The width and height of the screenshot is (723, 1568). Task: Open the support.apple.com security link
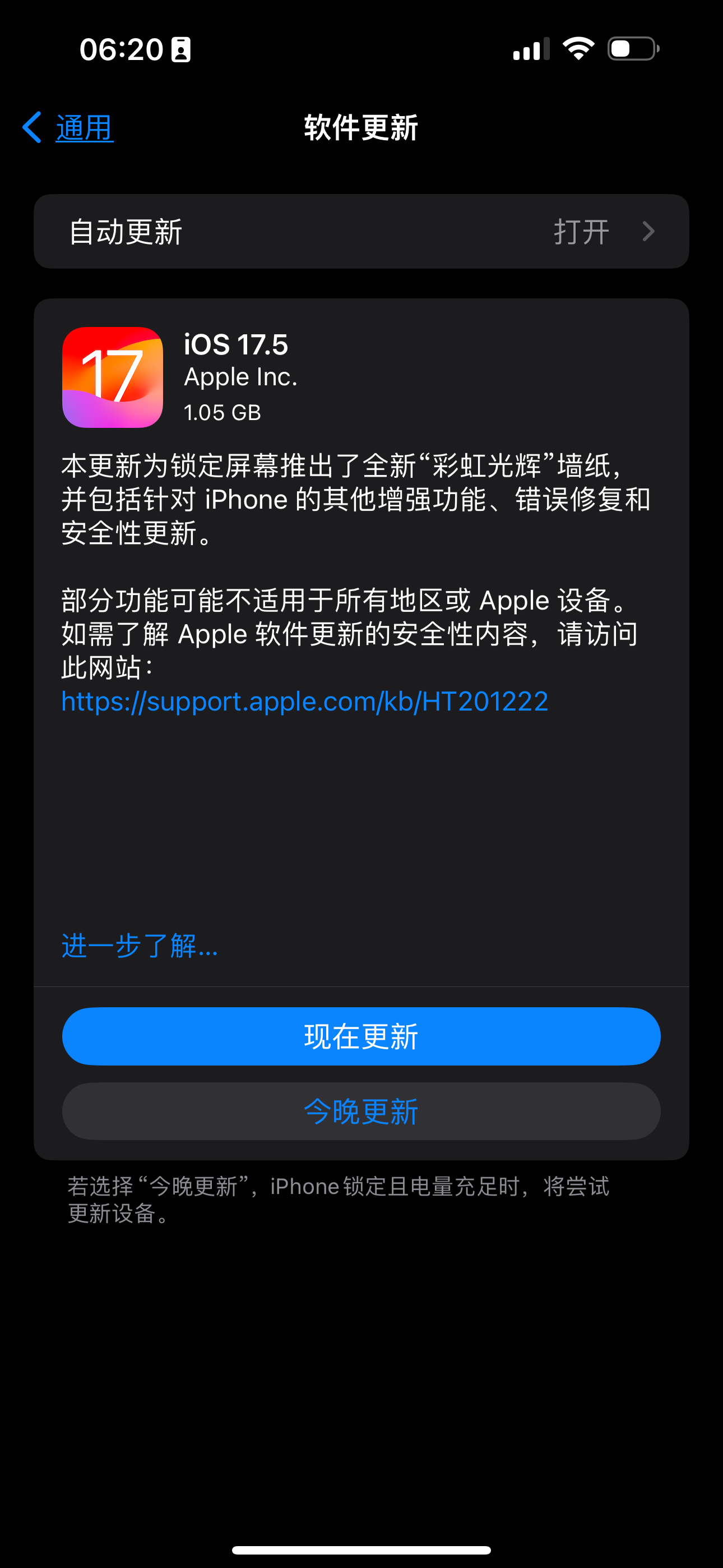[x=305, y=702]
